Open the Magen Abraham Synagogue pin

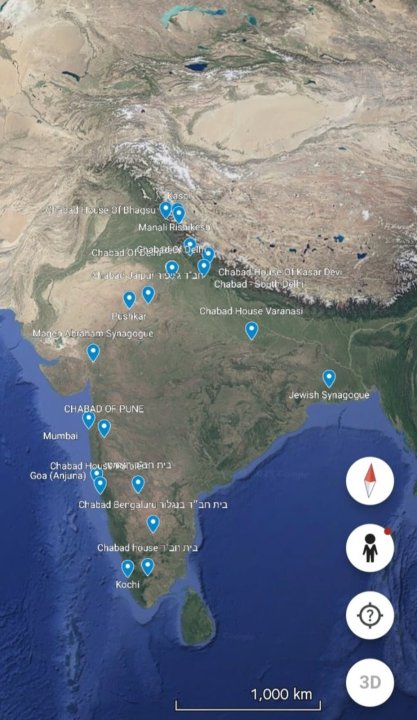click(x=93, y=353)
